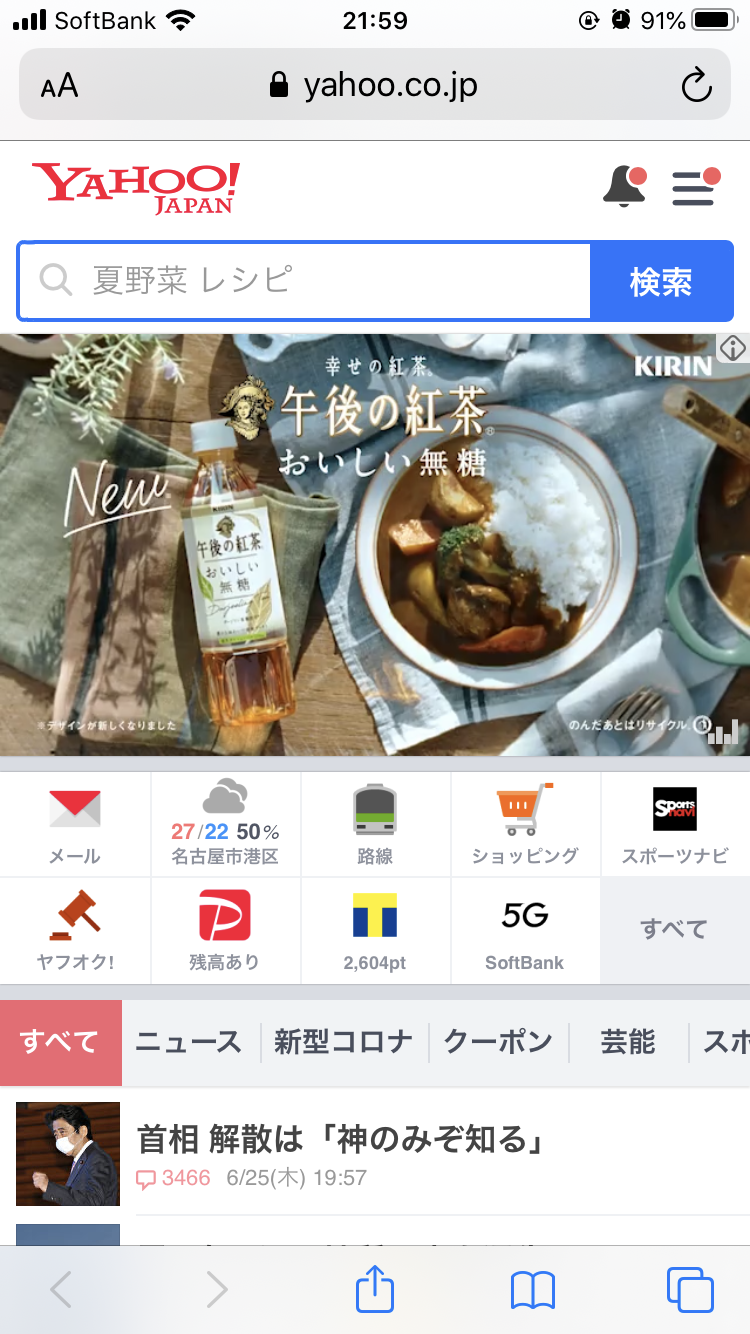Select the 新型コロナ tab
Viewport: 750px width, 1334px height.
pos(344,1042)
